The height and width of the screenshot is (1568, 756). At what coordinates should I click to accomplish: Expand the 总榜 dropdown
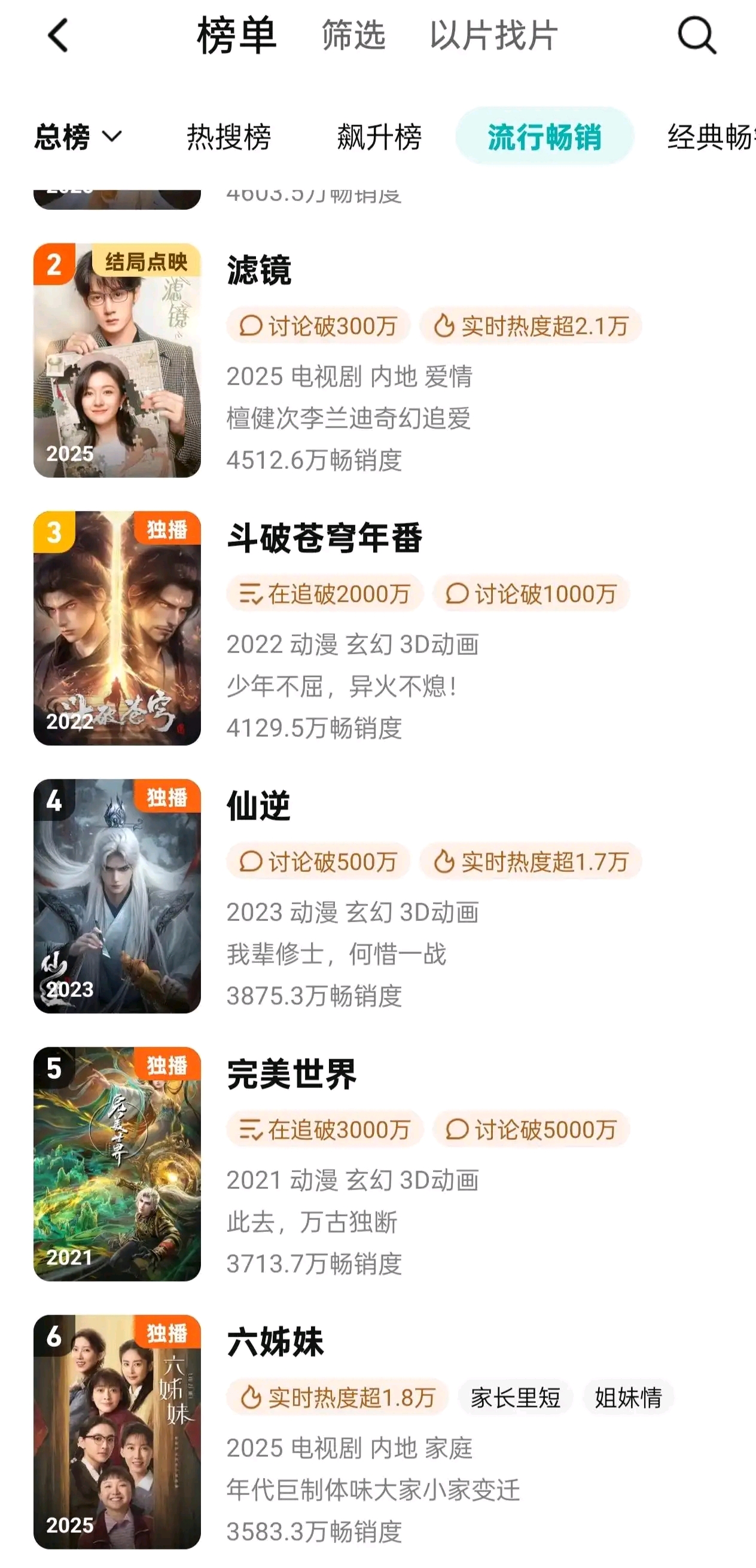pyautogui.click(x=78, y=136)
